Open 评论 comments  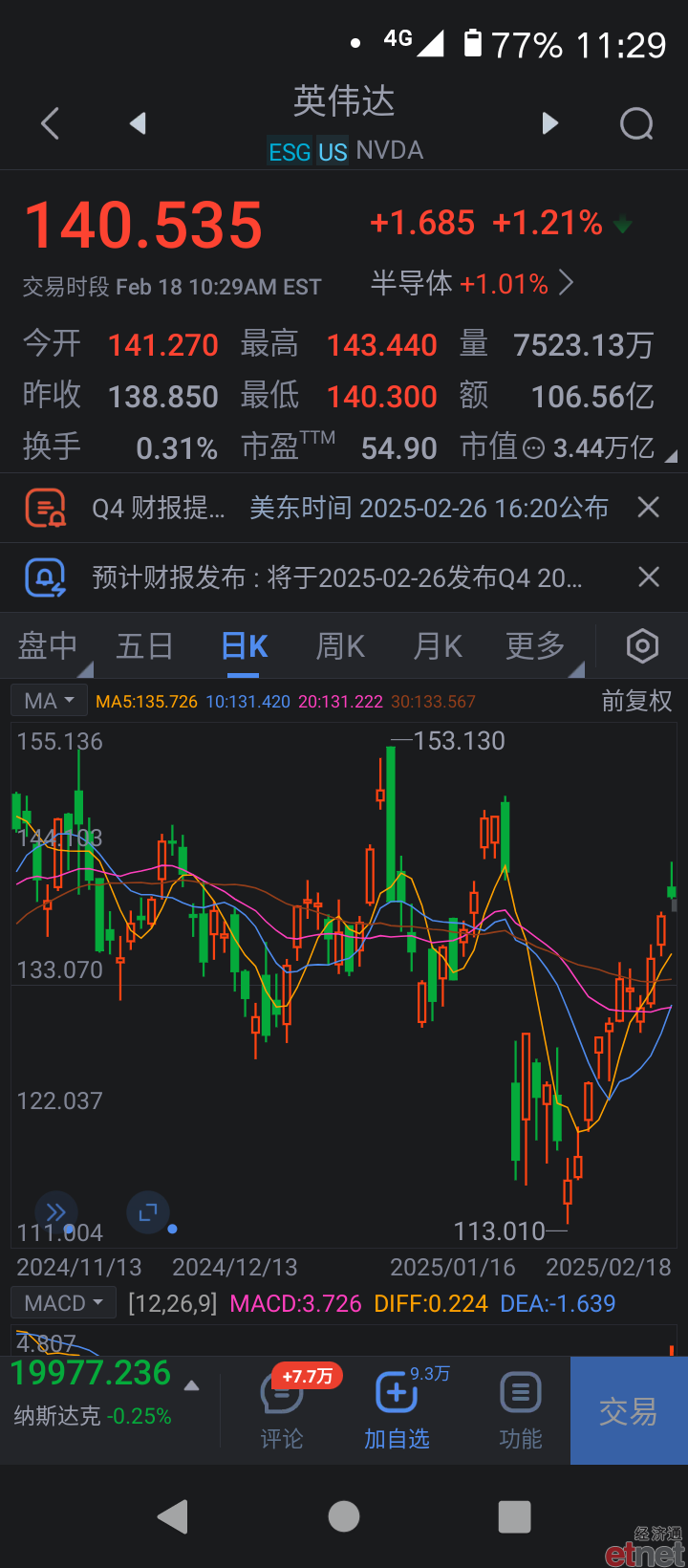pos(282,1410)
